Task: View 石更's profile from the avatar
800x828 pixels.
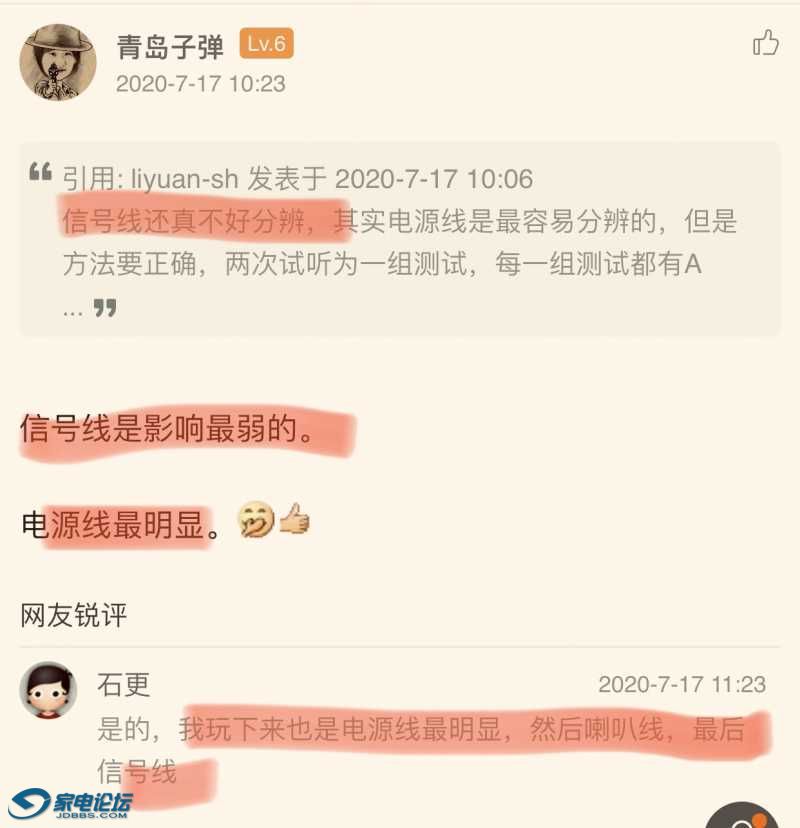Action: pos(48,691)
